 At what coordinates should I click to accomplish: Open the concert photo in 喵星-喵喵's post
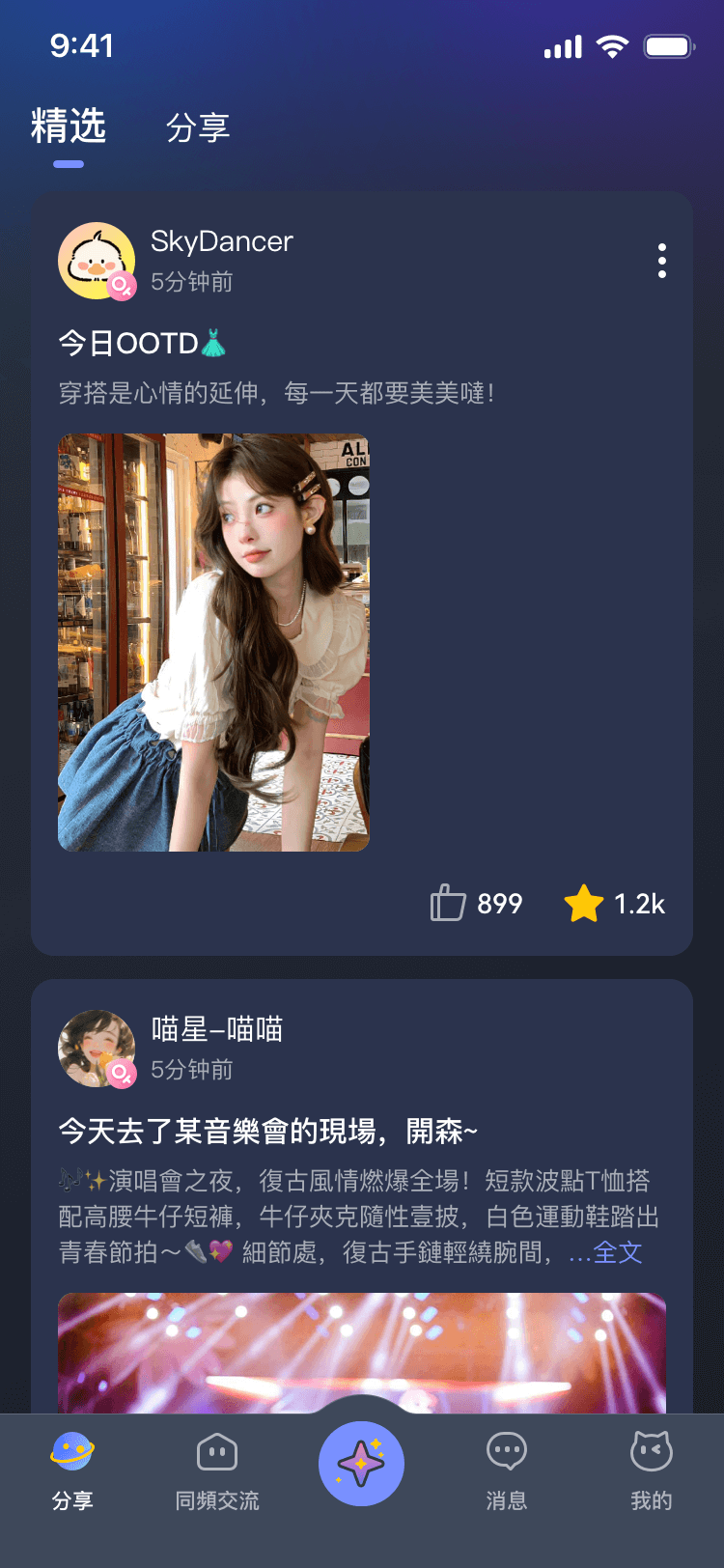point(361,1352)
